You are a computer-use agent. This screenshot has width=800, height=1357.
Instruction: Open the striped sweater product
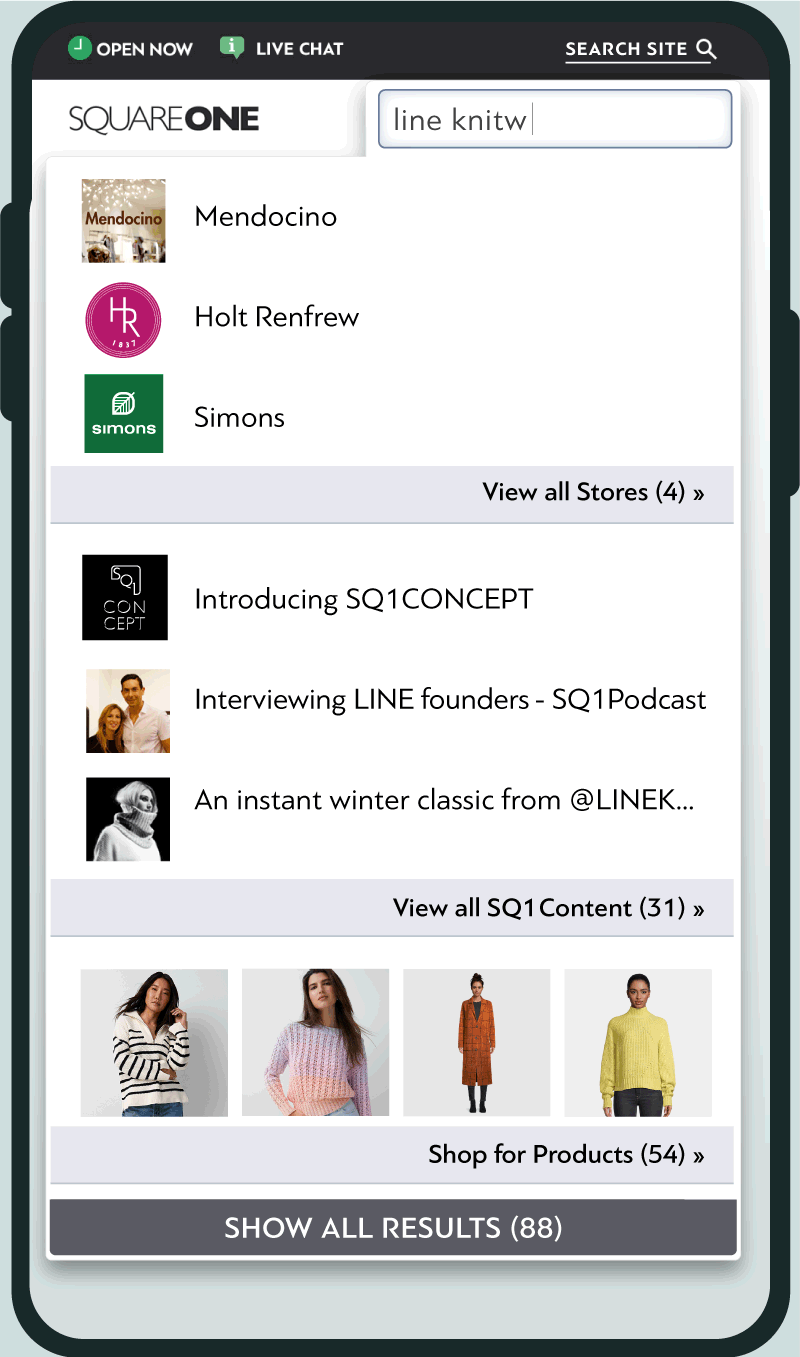(x=154, y=1043)
